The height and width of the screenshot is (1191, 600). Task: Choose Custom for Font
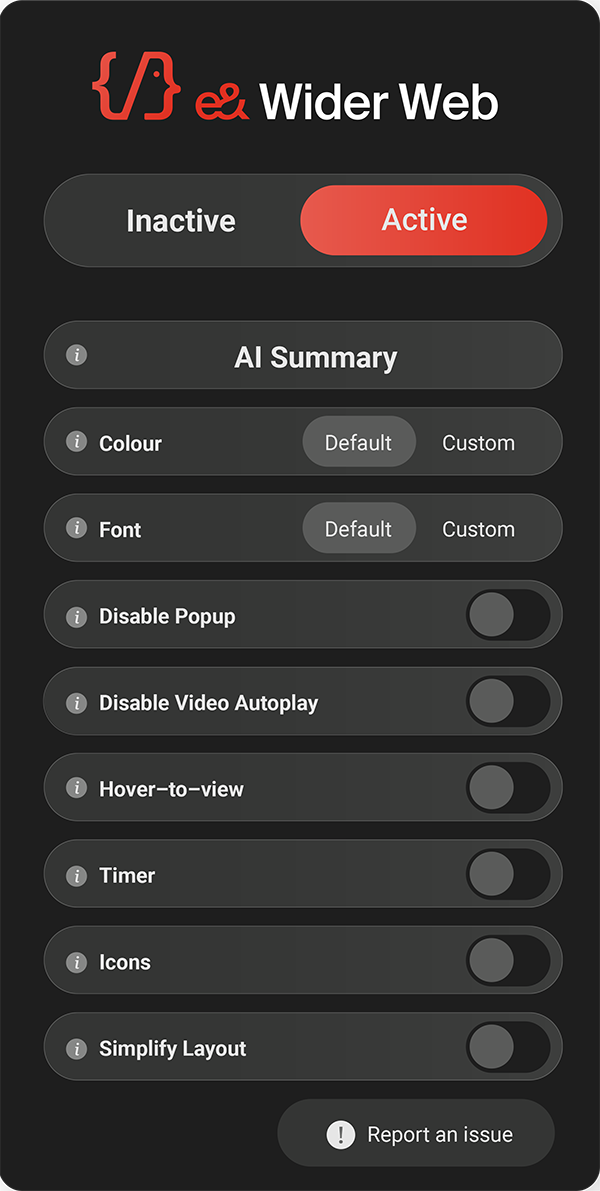click(x=478, y=529)
